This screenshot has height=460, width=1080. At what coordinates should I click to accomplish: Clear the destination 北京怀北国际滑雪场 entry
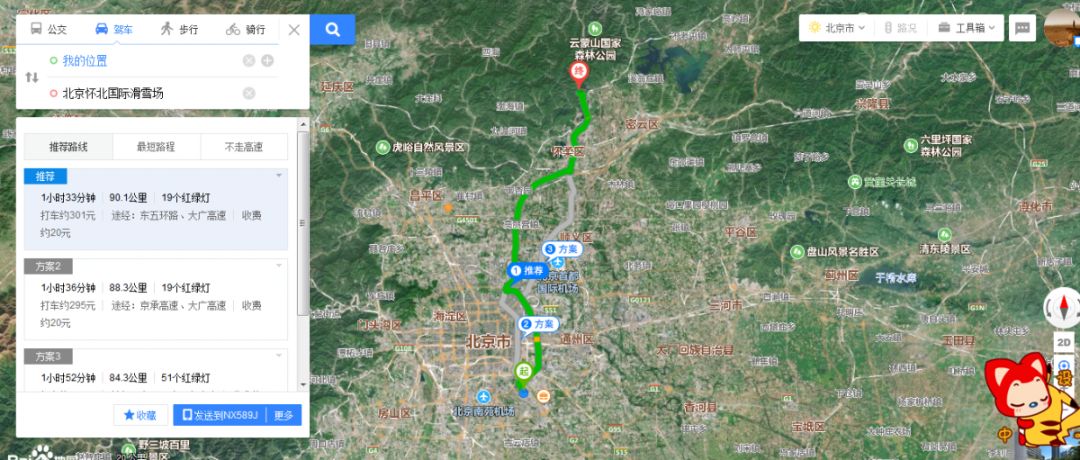click(x=249, y=93)
